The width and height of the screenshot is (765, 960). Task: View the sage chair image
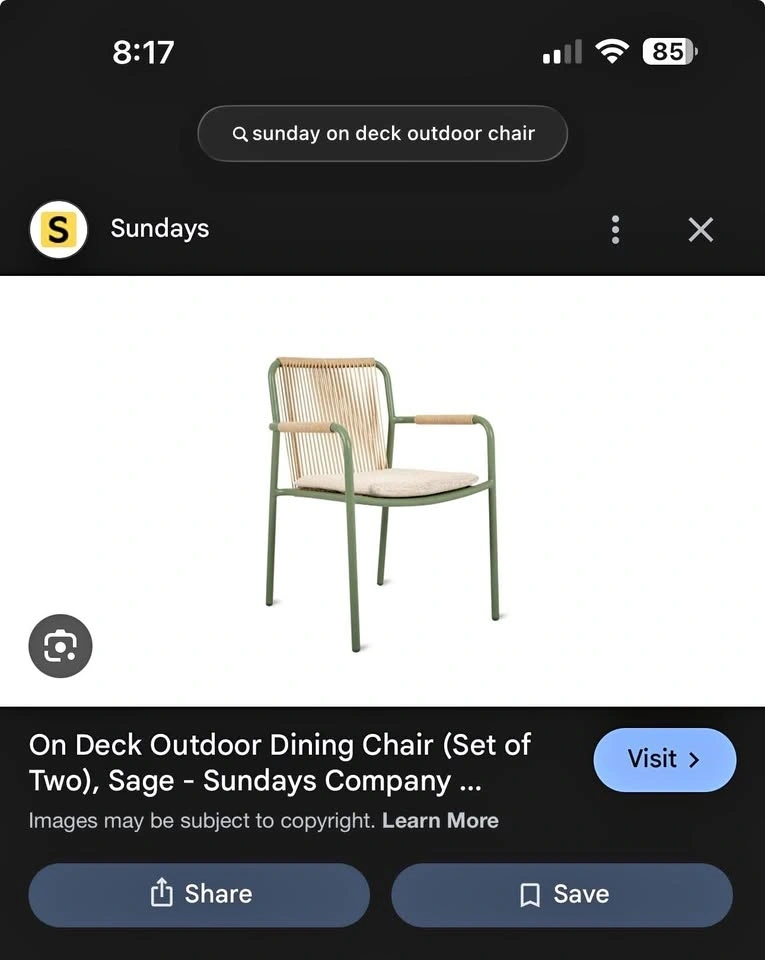[382, 504]
